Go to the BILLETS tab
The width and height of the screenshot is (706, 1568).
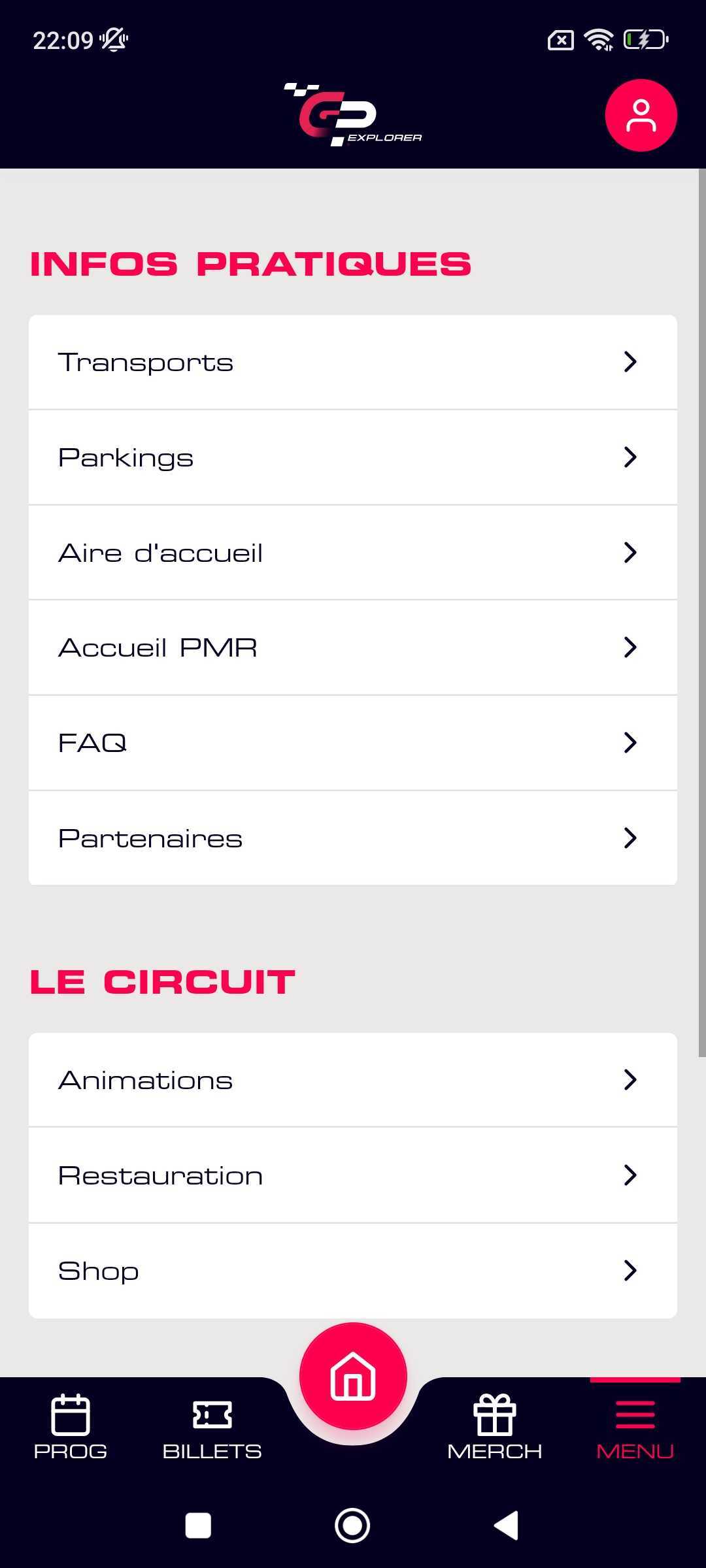(x=212, y=1428)
